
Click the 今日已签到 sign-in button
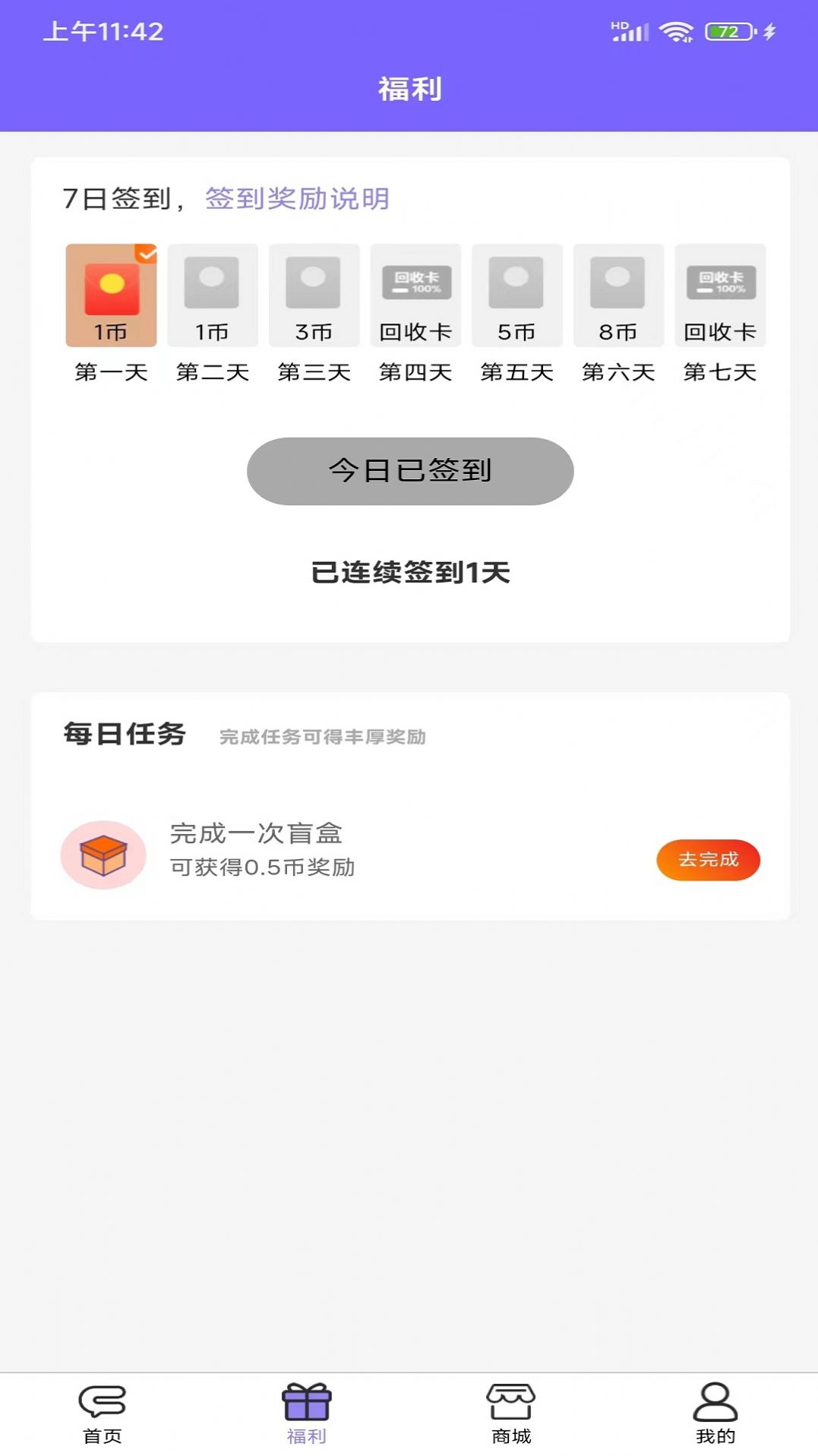(x=409, y=470)
